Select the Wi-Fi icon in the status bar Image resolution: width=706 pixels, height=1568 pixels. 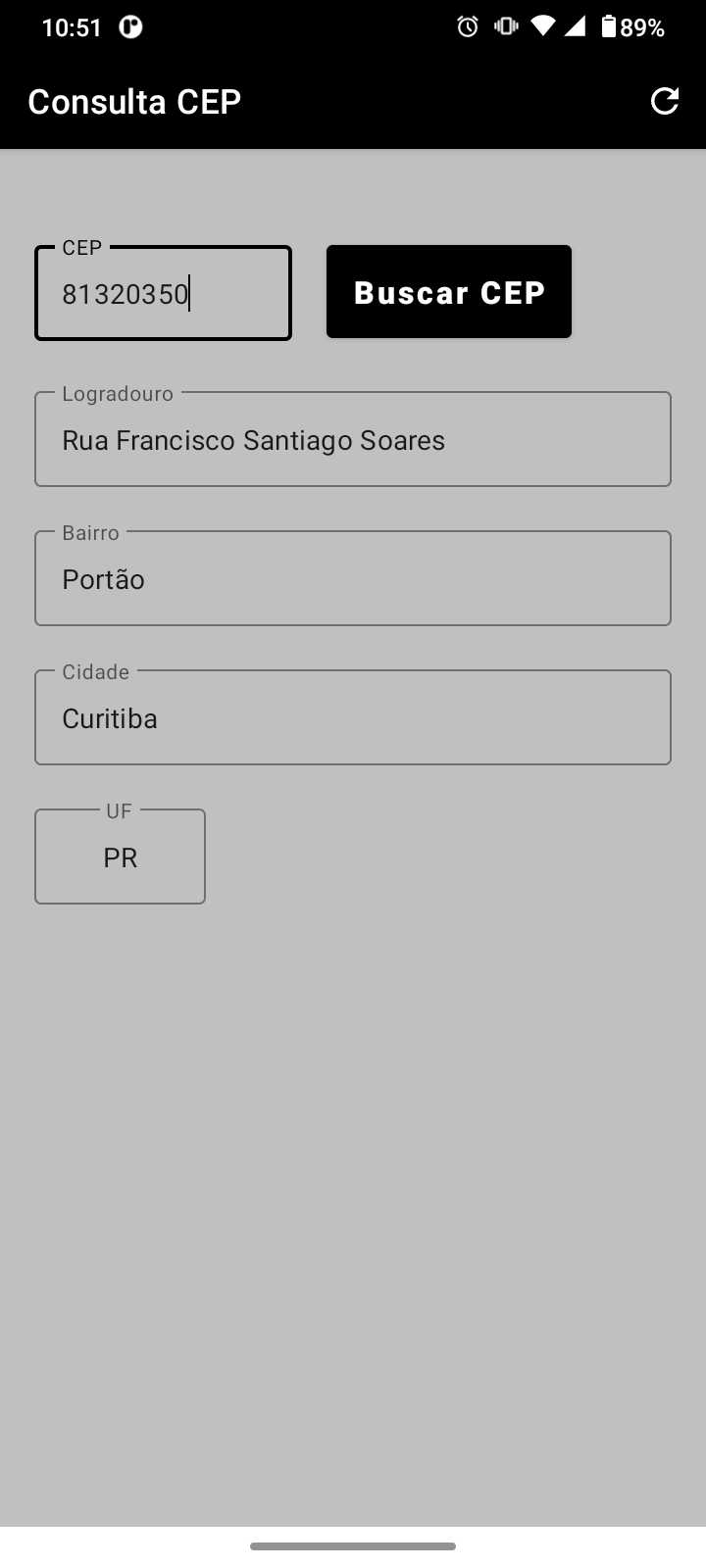546,26
